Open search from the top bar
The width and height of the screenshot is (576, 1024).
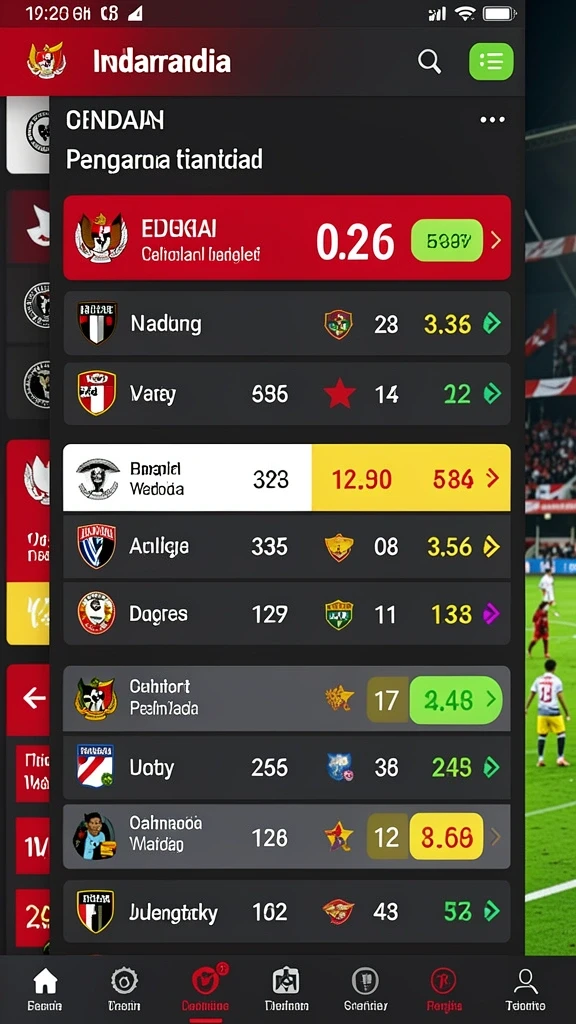click(x=429, y=62)
